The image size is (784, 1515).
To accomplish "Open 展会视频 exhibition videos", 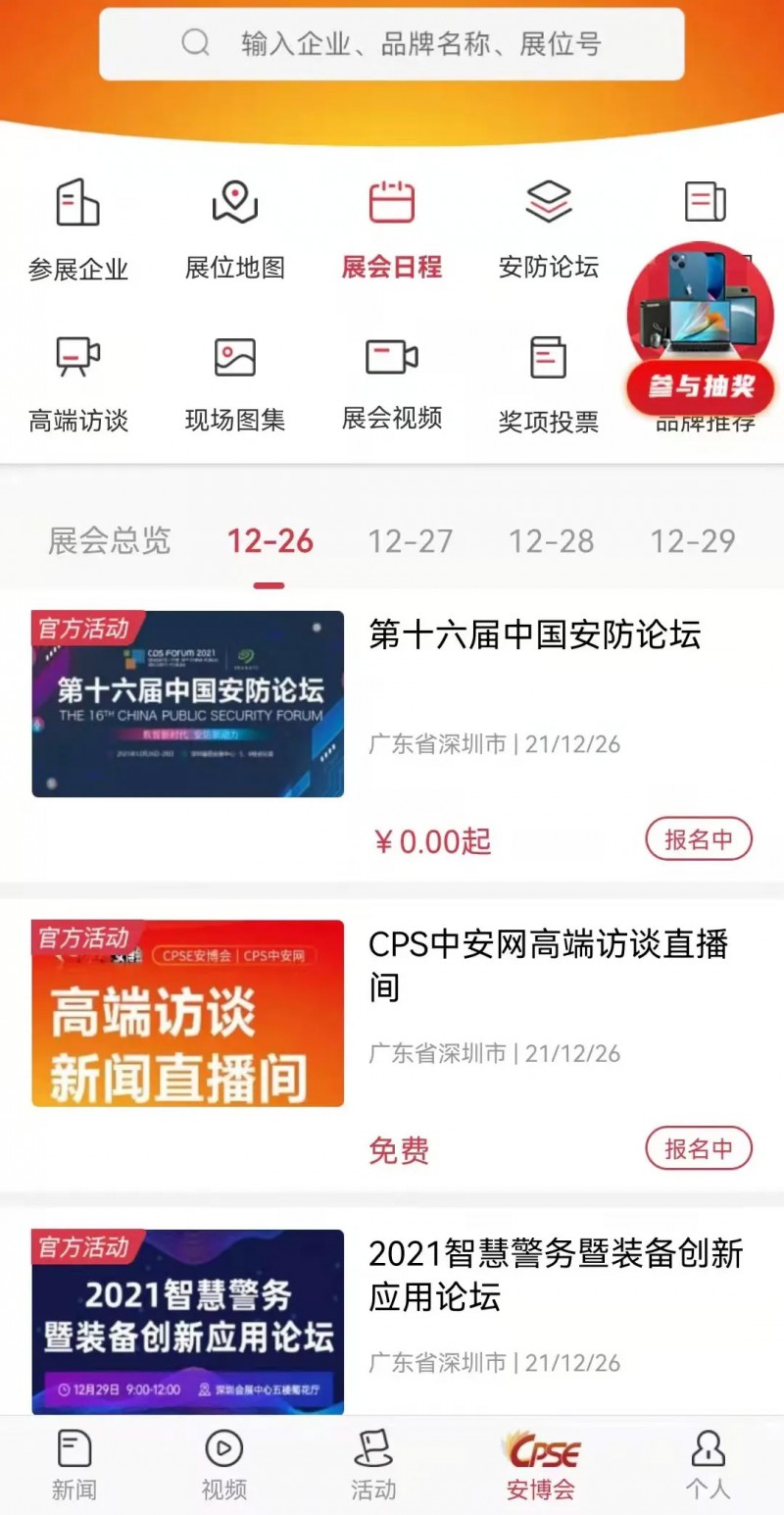I will [392, 383].
